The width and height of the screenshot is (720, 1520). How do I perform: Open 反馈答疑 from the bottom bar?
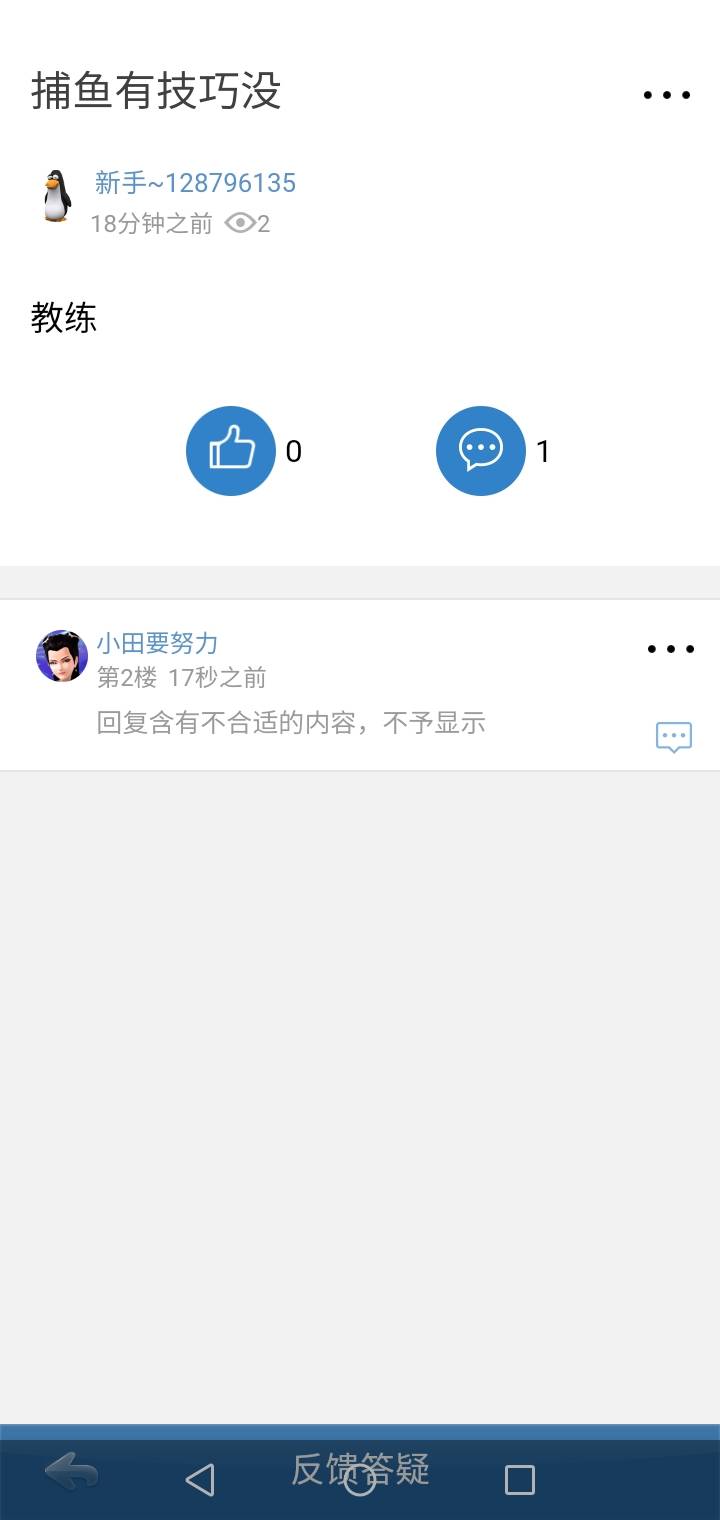(360, 1468)
